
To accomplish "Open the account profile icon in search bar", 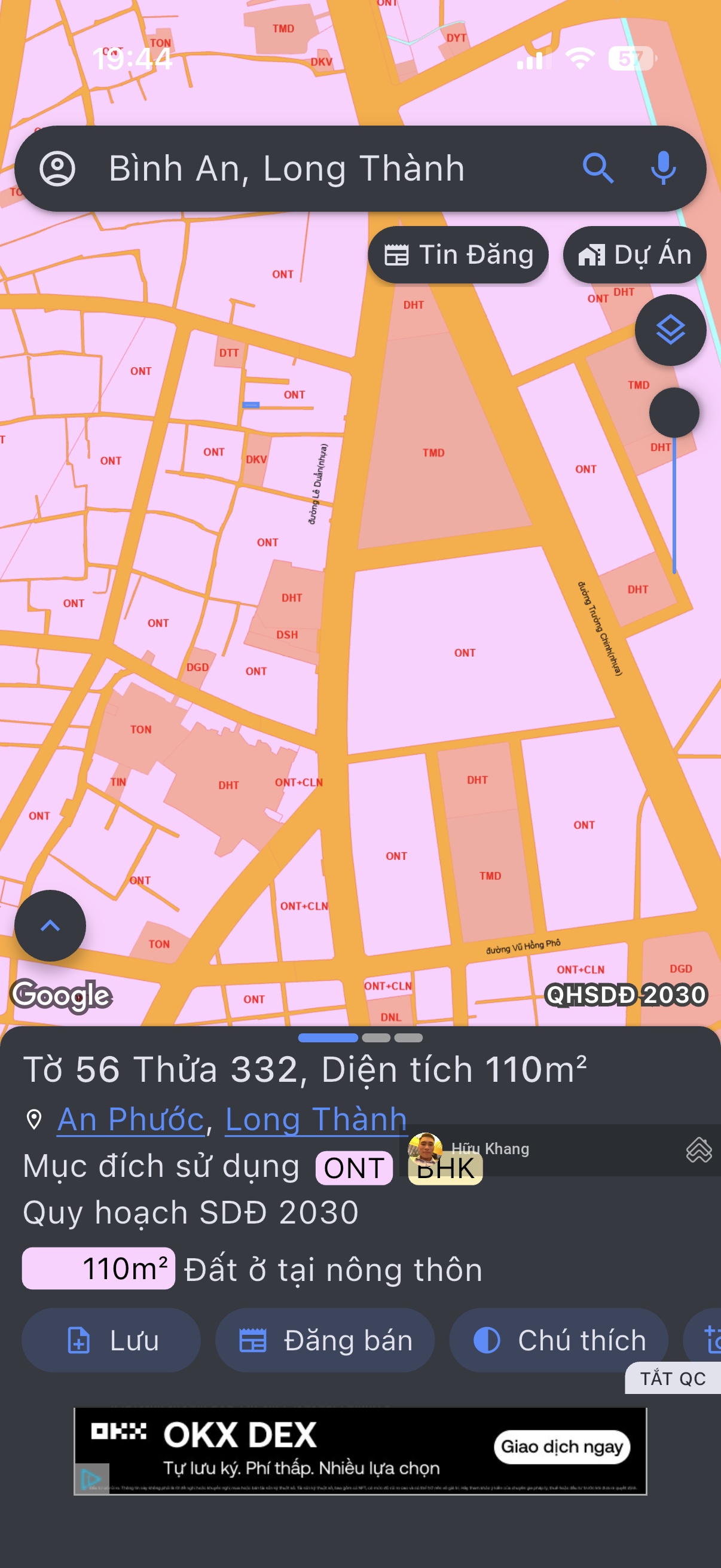I will (x=59, y=169).
